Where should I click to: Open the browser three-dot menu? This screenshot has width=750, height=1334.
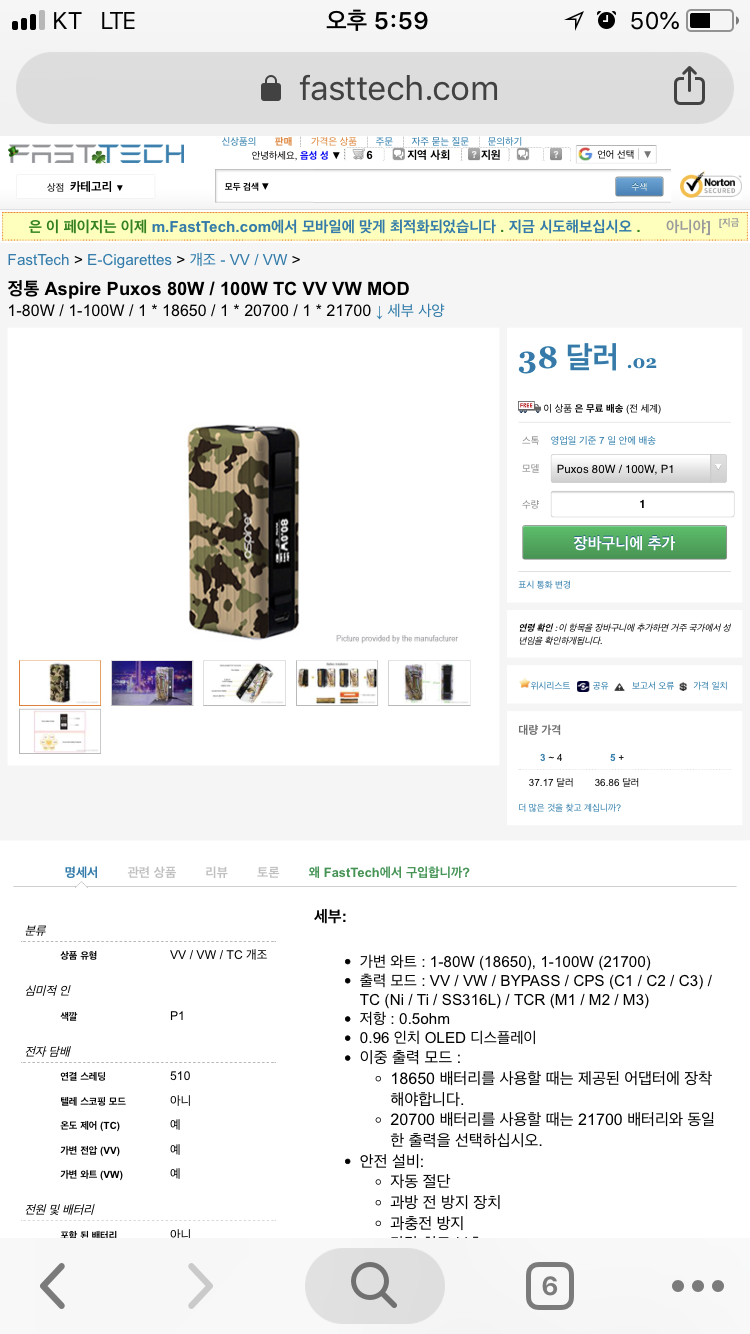[x=697, y=1286]
